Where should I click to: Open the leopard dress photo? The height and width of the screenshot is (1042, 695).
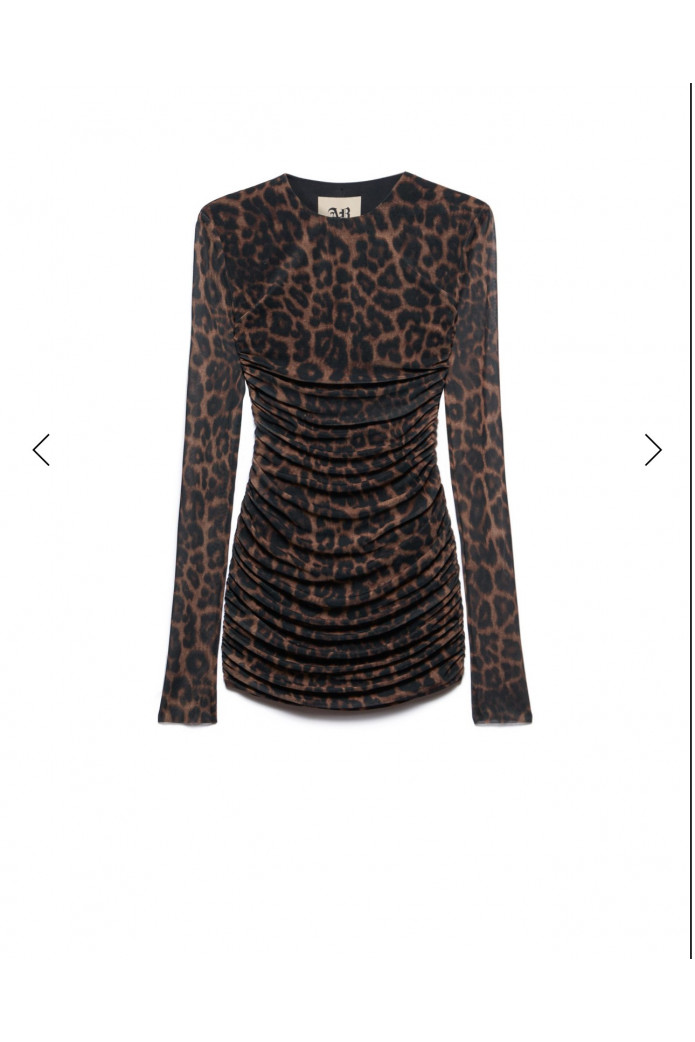[x=345, y=450]
